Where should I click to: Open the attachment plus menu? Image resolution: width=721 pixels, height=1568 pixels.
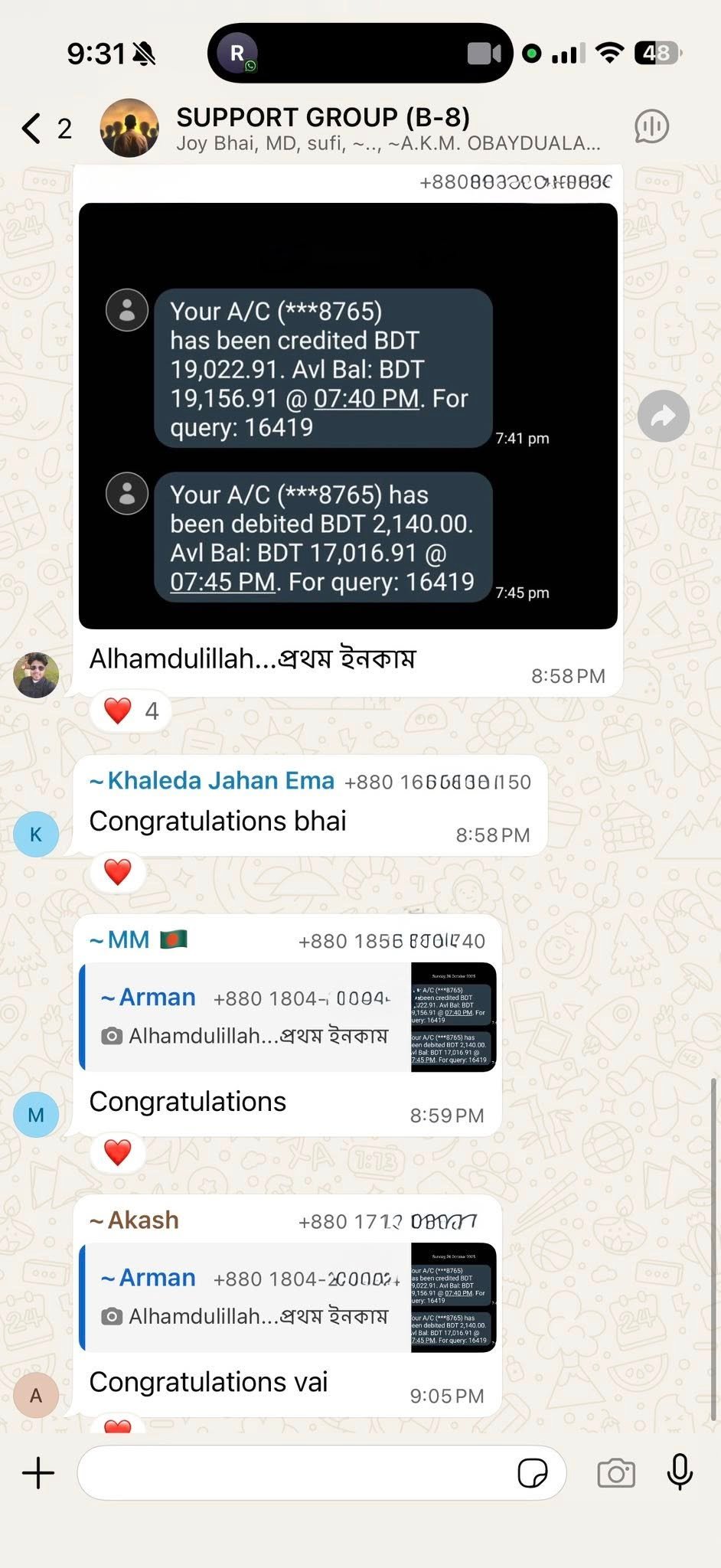(x=38, y=1472)
